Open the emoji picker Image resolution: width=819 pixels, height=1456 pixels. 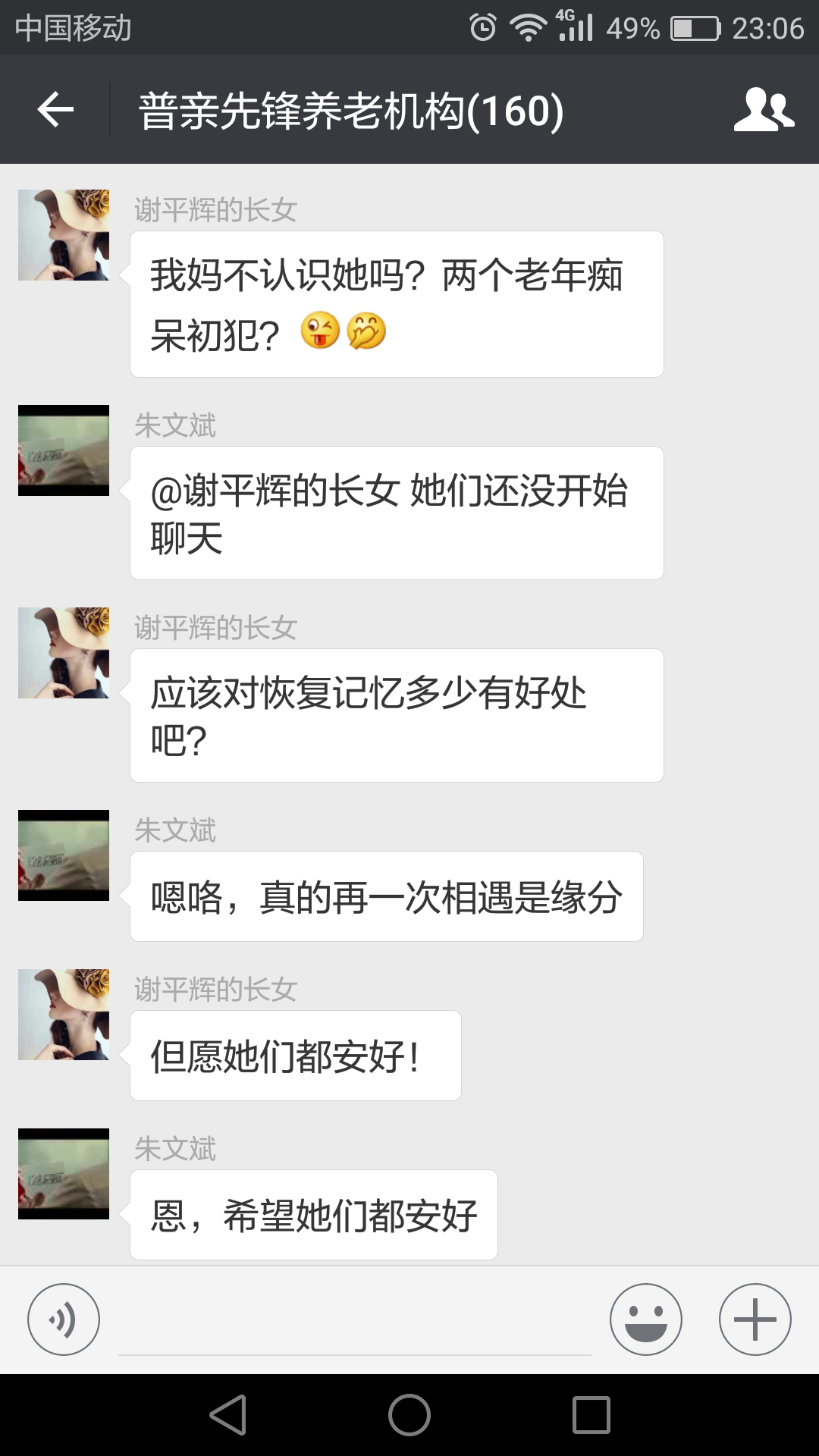click(x=645, y=1319)
